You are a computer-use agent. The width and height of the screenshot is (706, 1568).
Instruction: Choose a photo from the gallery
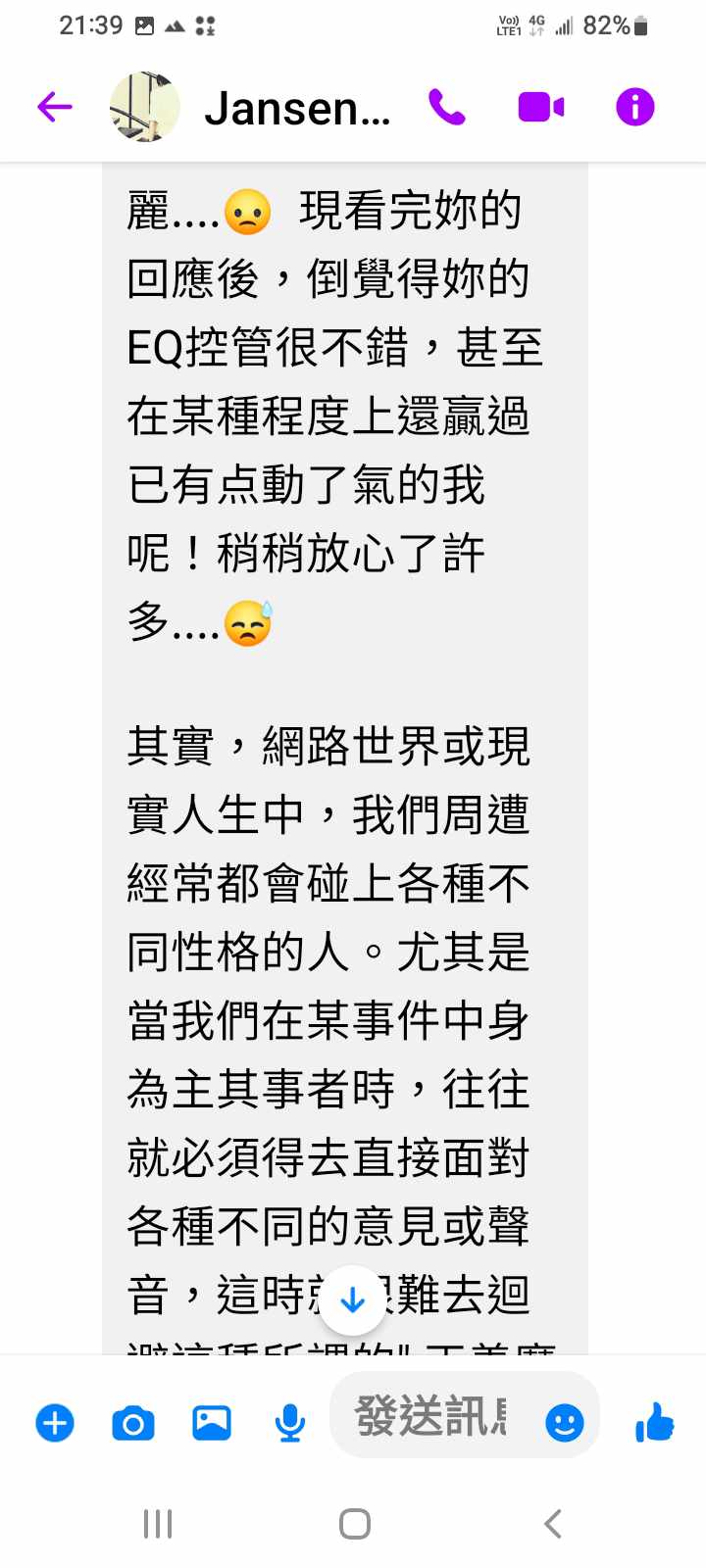pos(212,1422)
